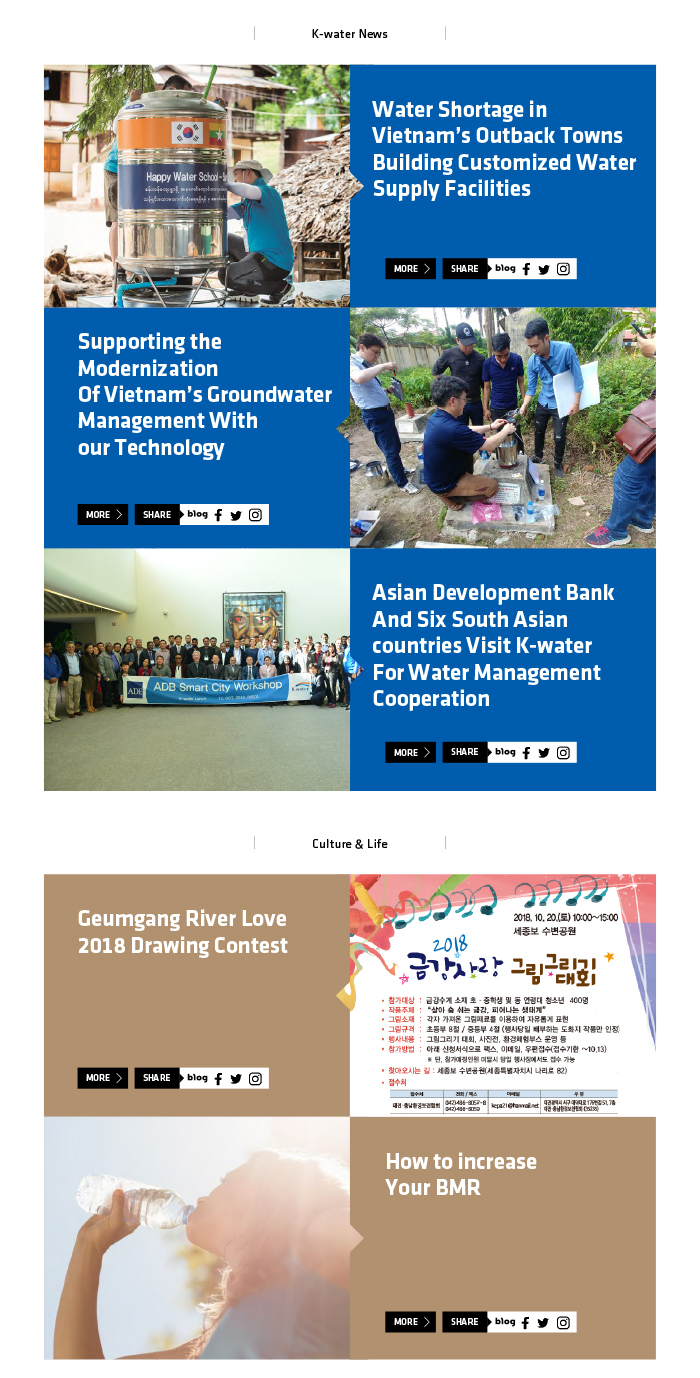Open MORE for How to increase Your BMR
Image resolution: width=700 pixels, height=1378 pixels.
(410, 1322)
